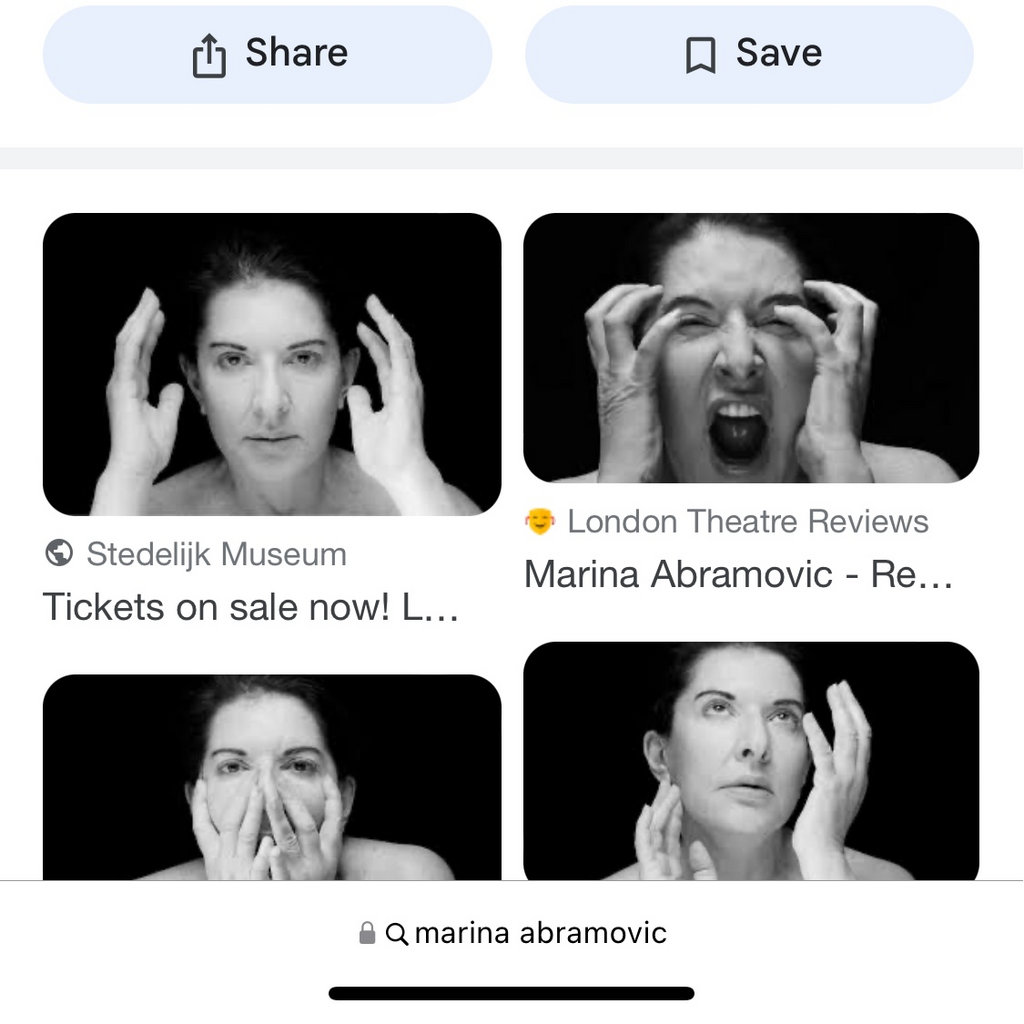Screen dimensions: 1024x1024
Task: Save this image to collections
Action: click(x=749, y=54)
